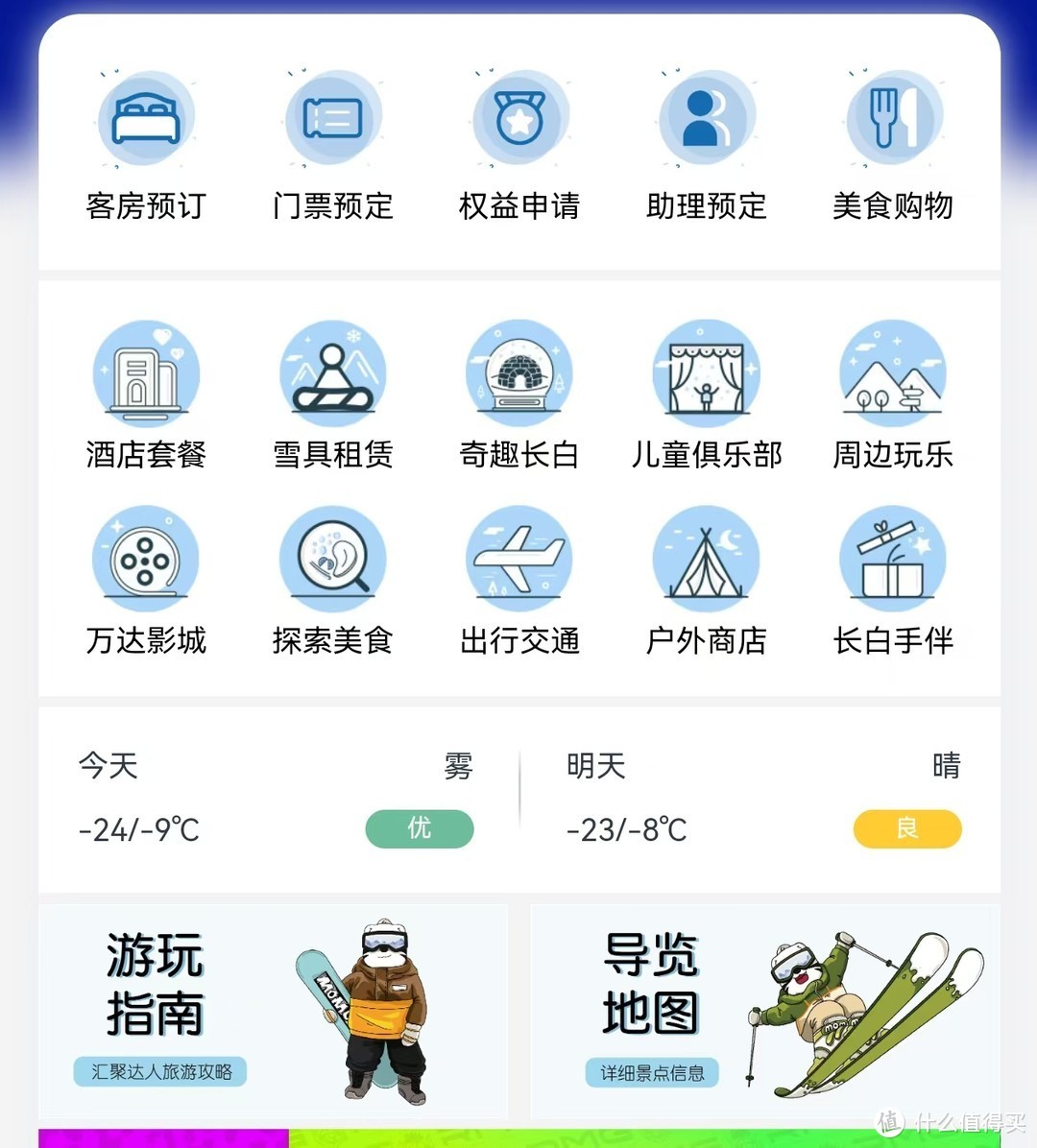Open the 游玩指南 travel guide card
1037x1148 pixels.
pyautogui.click(x=273, y=1012)
